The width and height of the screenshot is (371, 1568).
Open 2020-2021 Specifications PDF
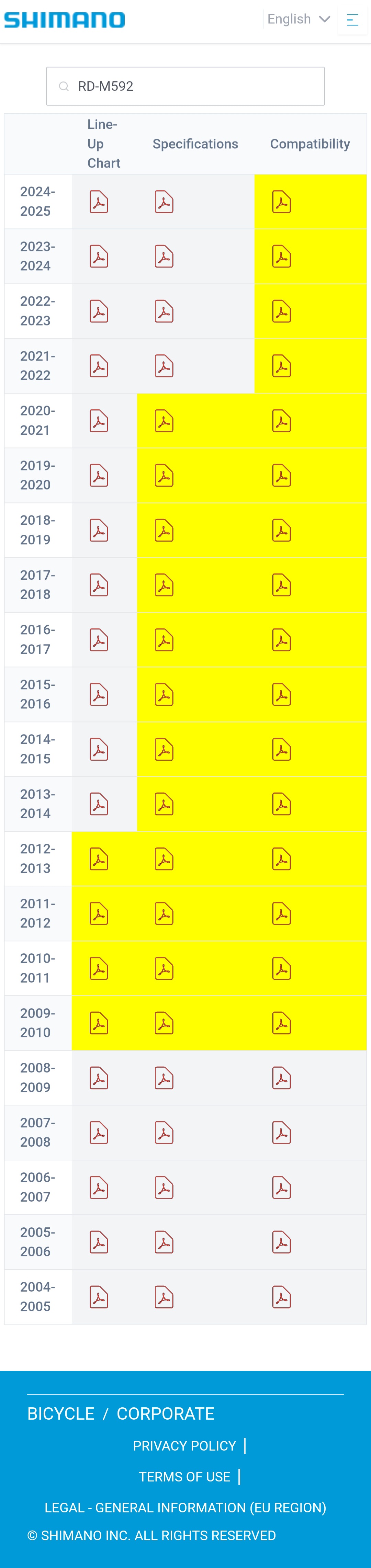pos(164,421)
